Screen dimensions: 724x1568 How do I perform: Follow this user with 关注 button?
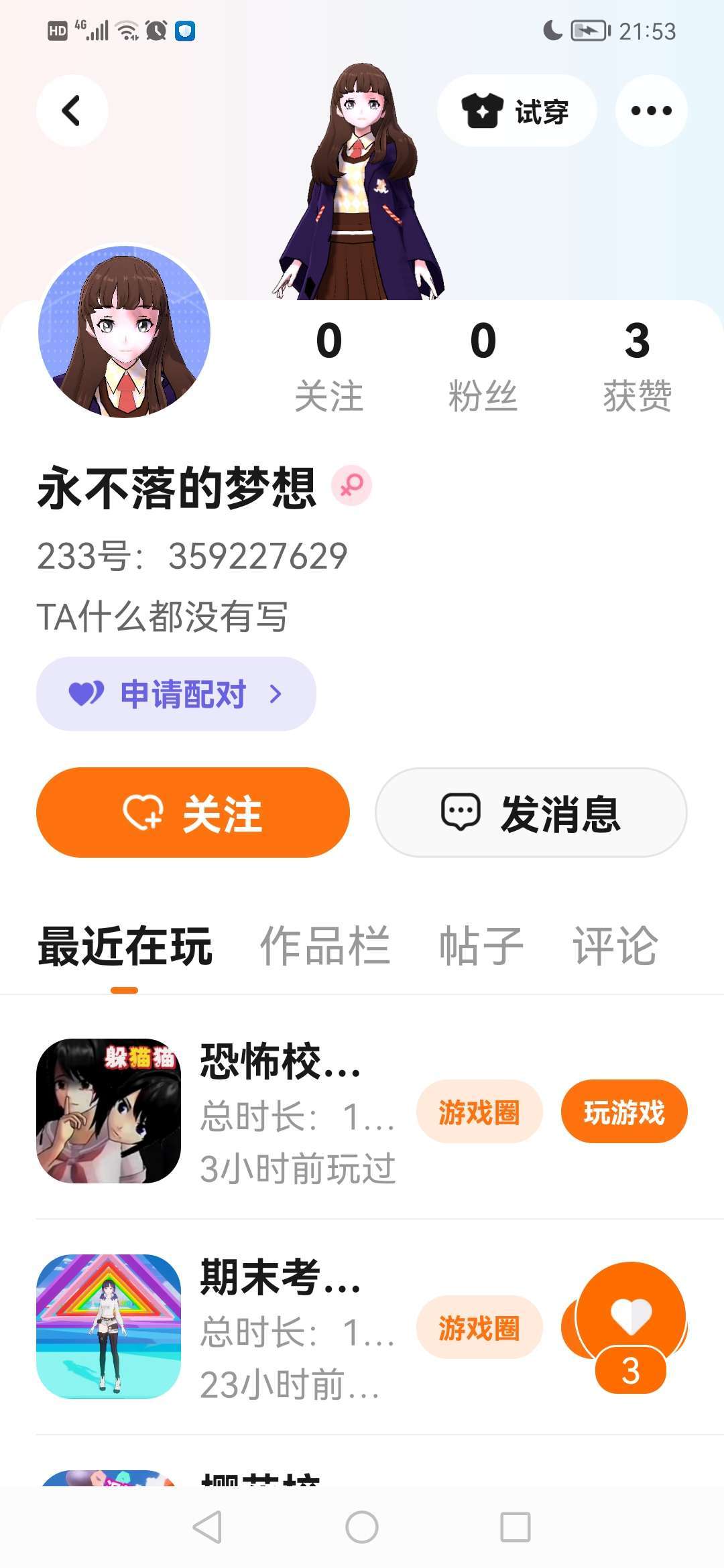[193, 812]
